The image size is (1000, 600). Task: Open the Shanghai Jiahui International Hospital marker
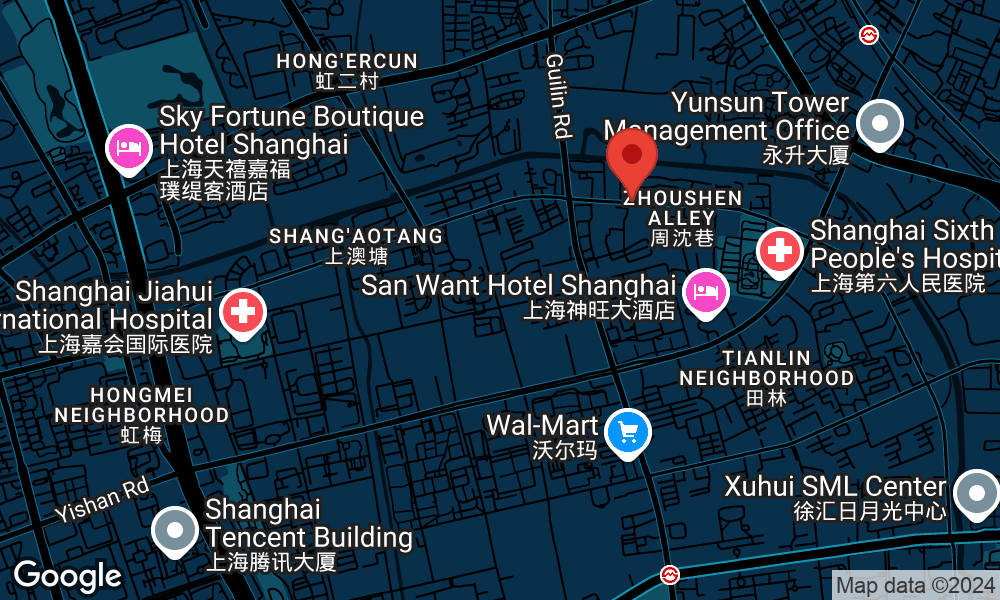point(241,312)
